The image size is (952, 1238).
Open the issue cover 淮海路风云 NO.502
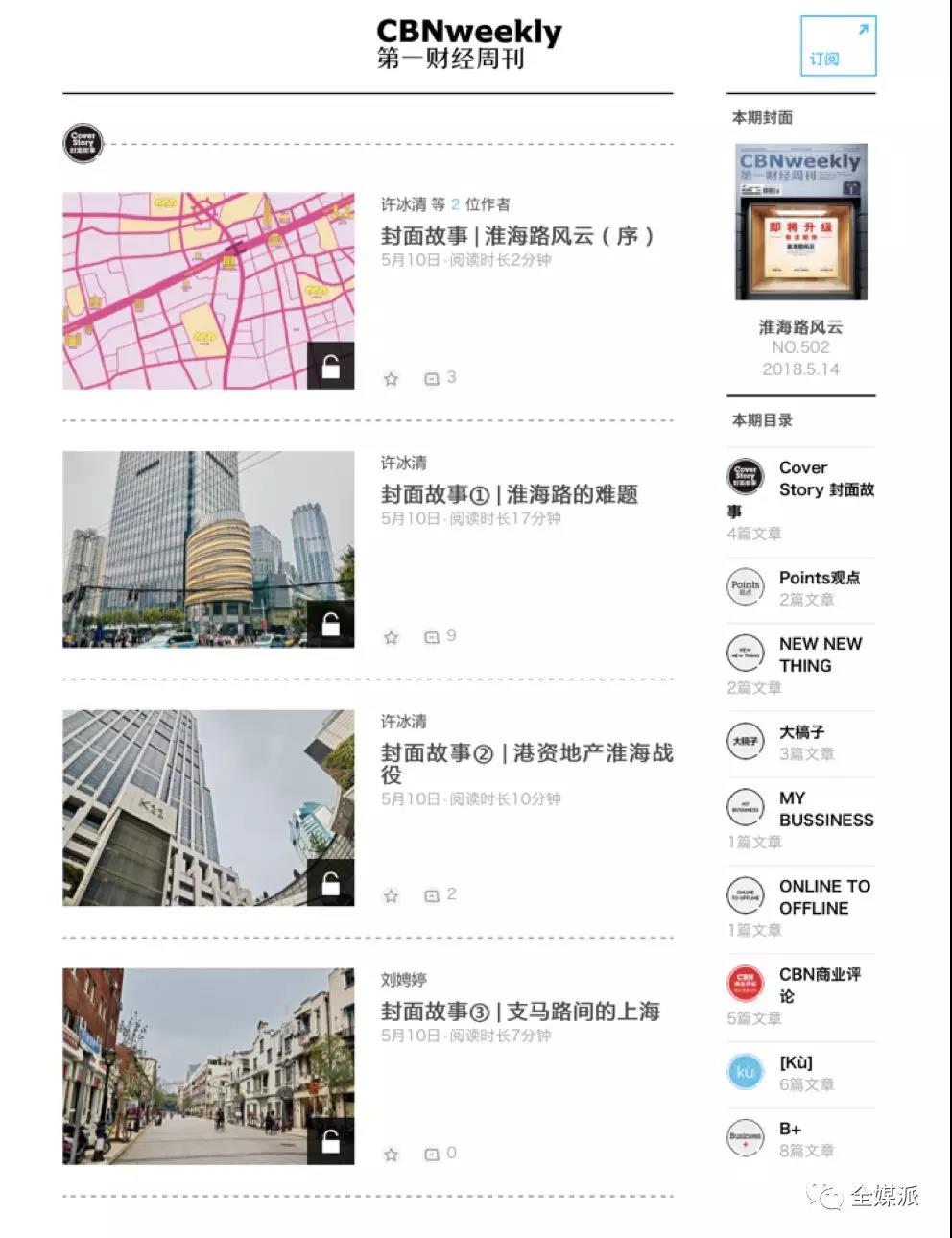point(801,223)
